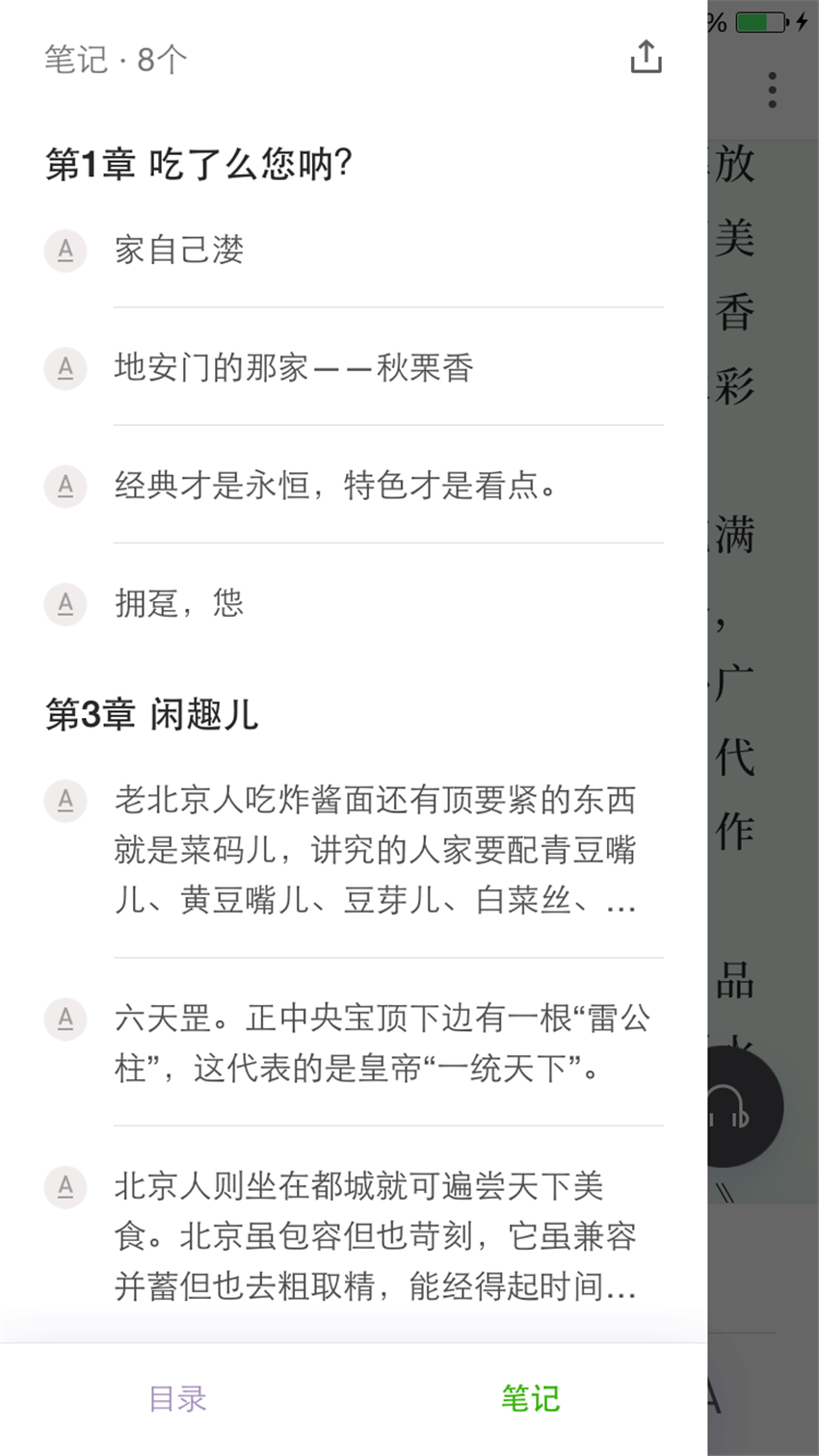Open the note starting with '老北京人吃炸酱面'
The height and width of the screenshot is (1456, 819).
(354, 850)
